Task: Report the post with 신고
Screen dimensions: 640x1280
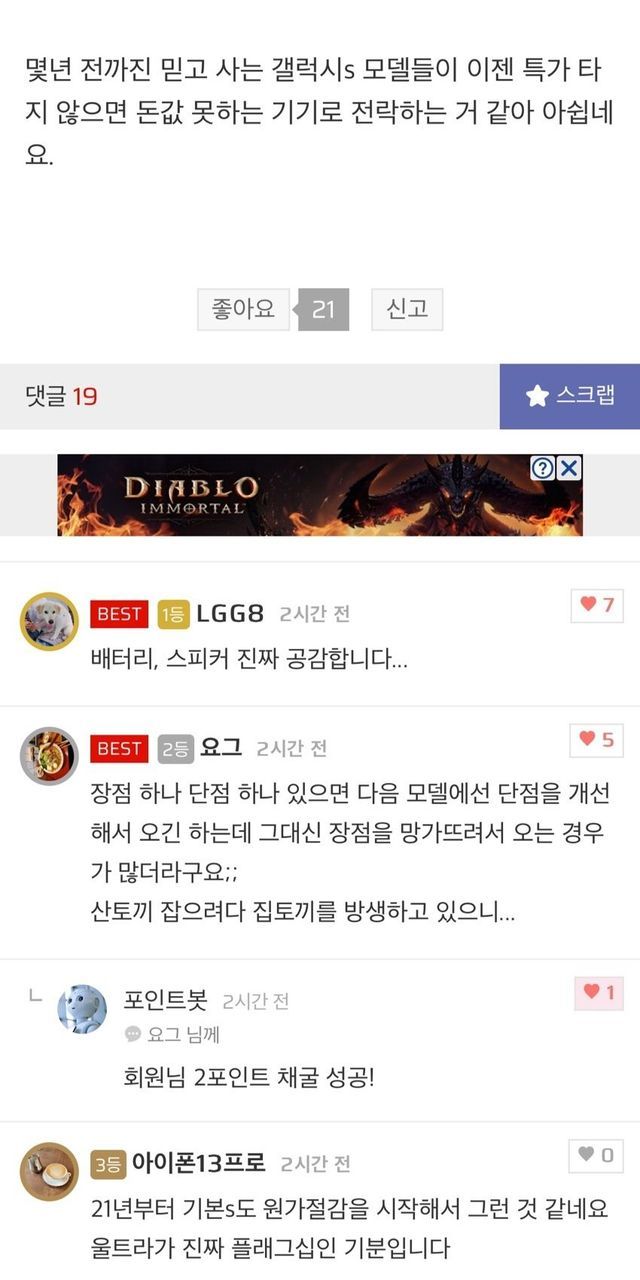Action: (x=407, y=310)
